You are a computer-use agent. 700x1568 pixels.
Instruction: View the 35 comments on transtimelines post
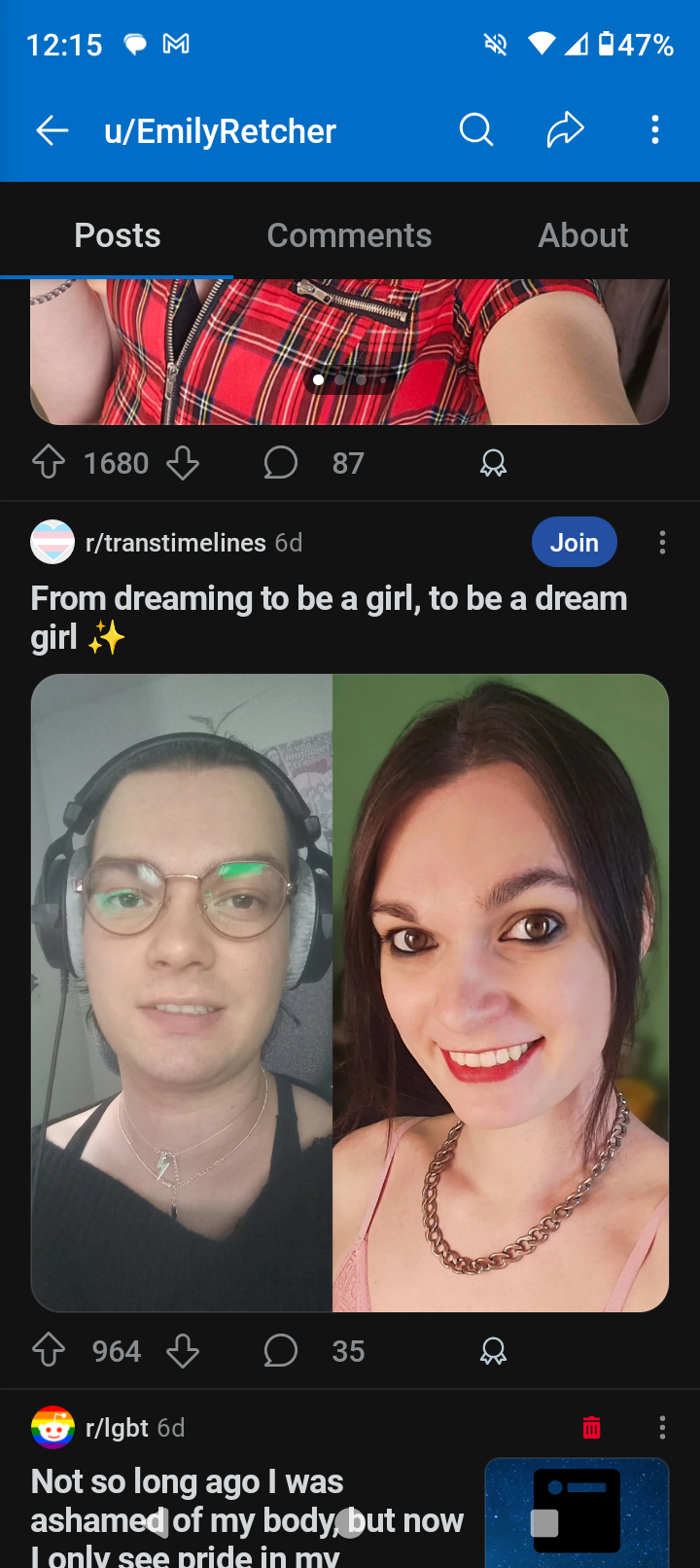pos(314,1351)
